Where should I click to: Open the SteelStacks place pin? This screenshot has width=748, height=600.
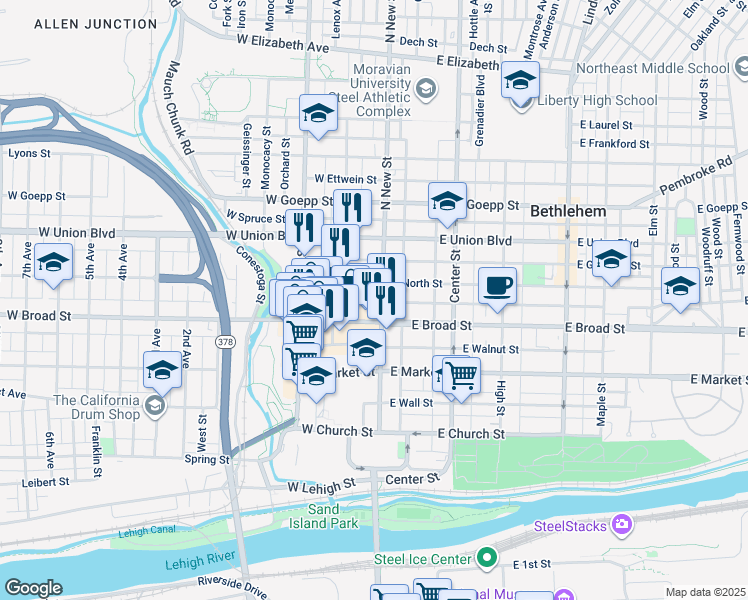pos(623,525)
